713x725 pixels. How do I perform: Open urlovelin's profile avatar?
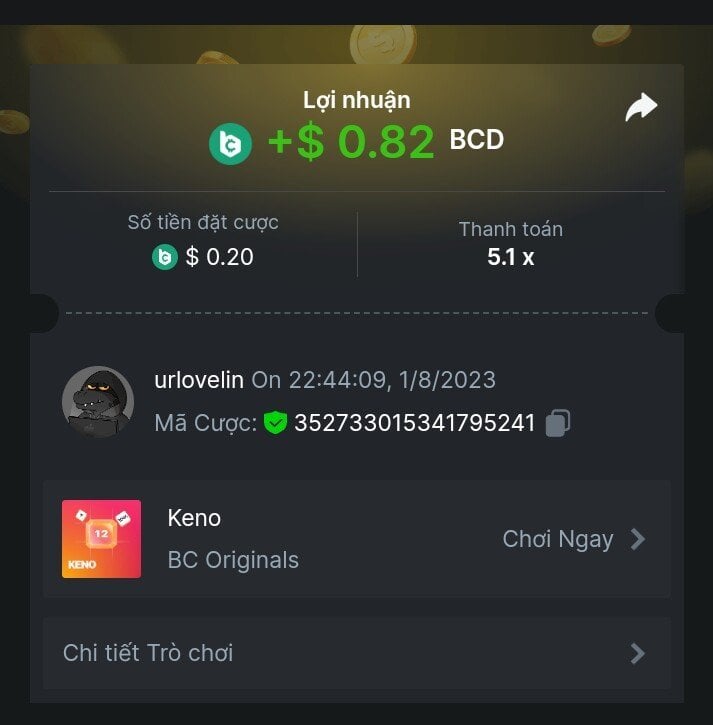click(98, 401)
